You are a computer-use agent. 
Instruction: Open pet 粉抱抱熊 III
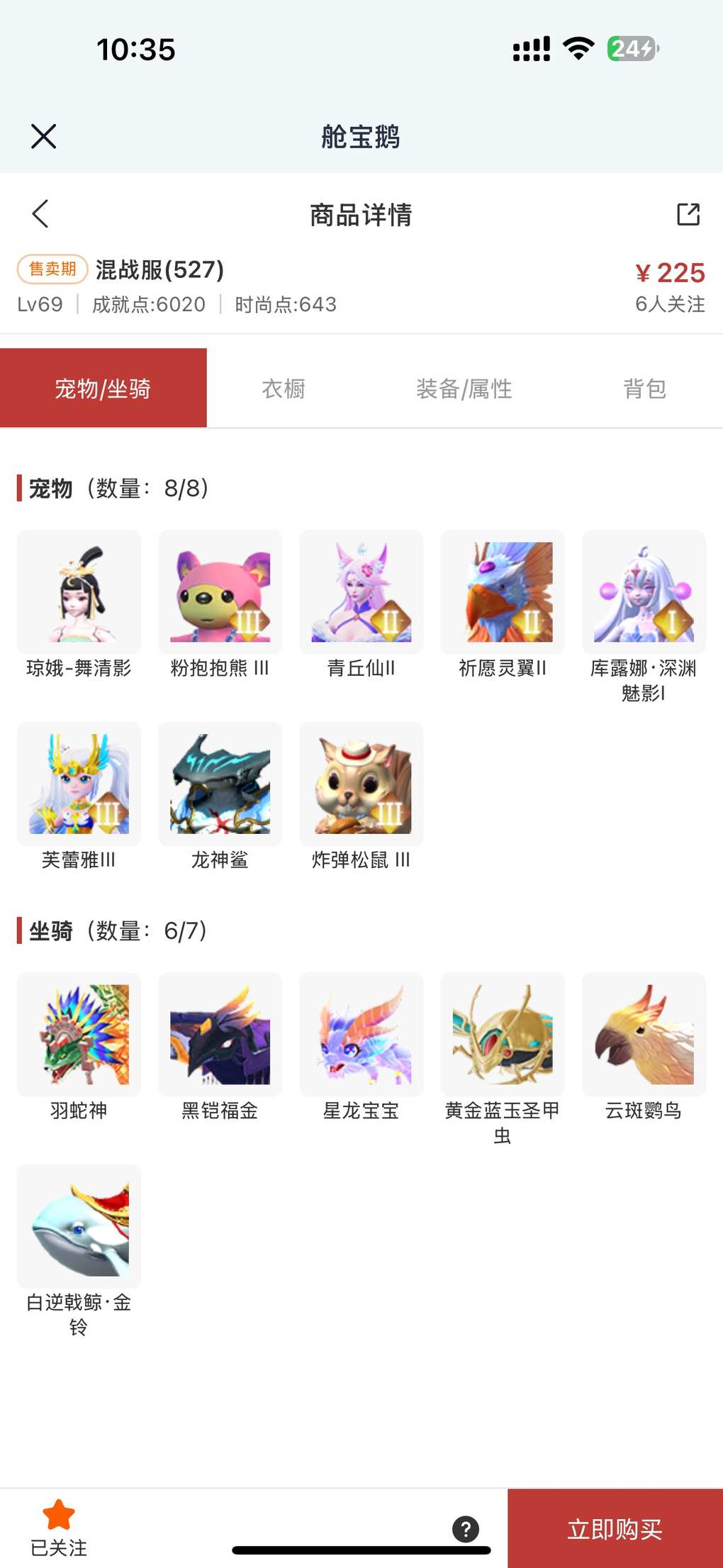point(220,593)
